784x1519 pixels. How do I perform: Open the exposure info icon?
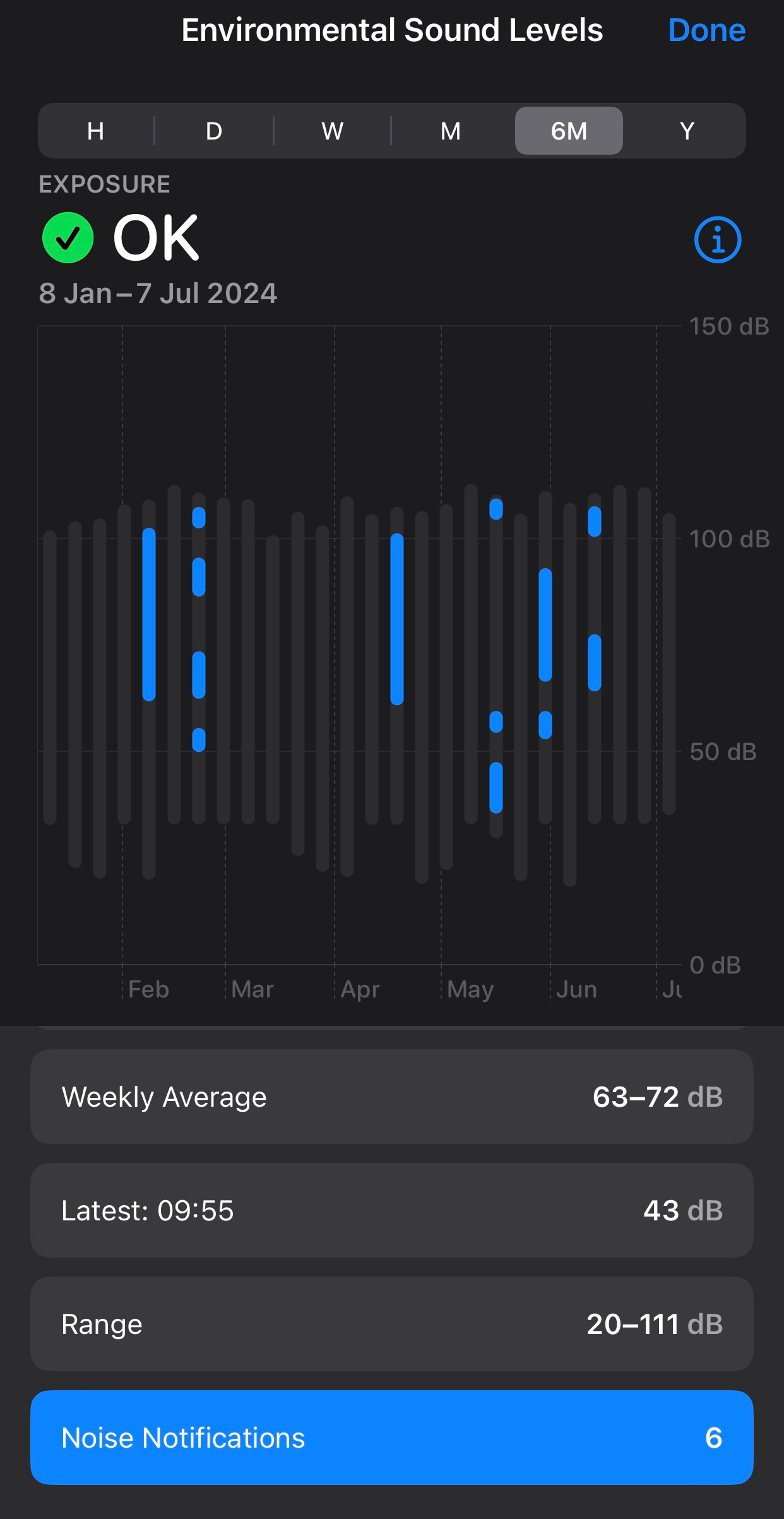[x=718, y=240]
